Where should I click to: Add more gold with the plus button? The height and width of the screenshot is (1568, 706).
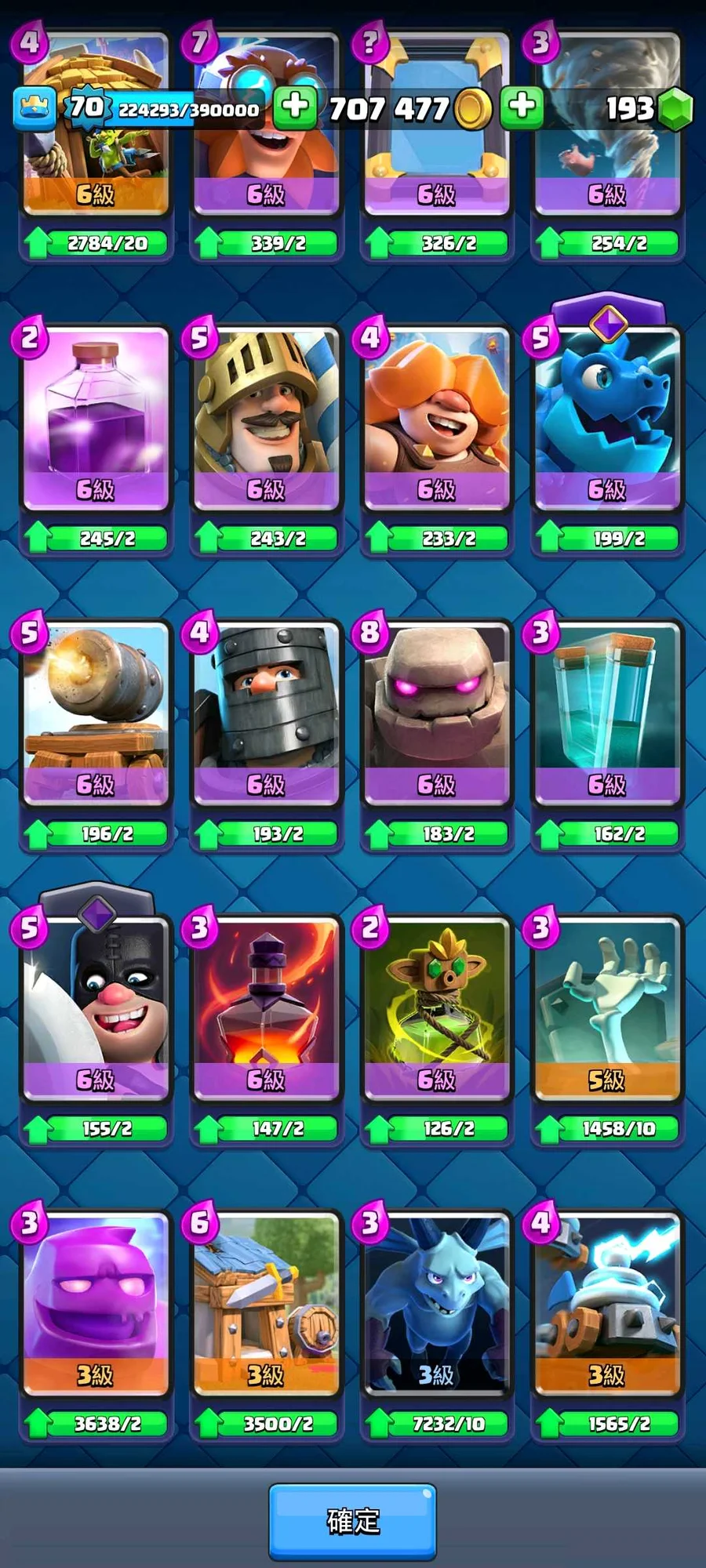coord(295,107)
